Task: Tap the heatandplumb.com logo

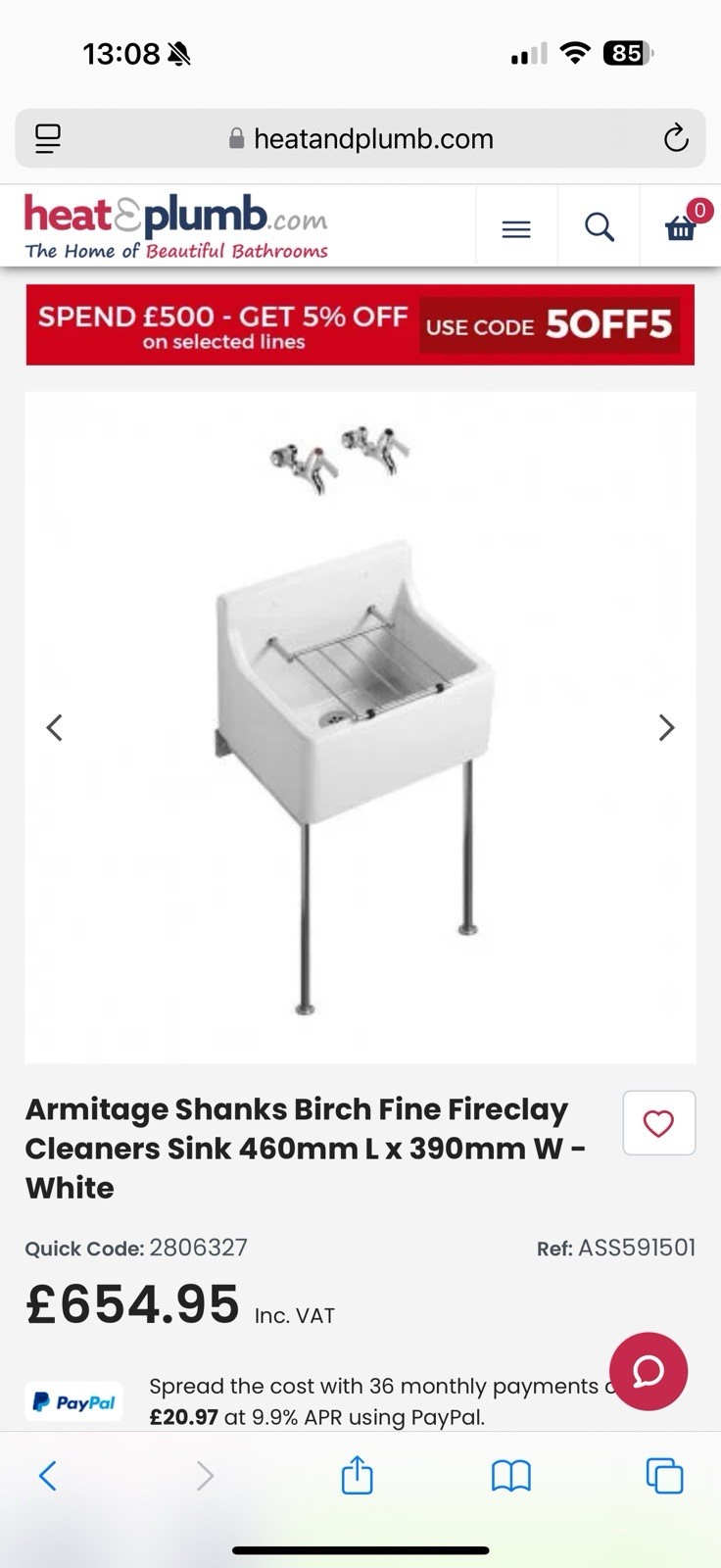Action: 176,226
